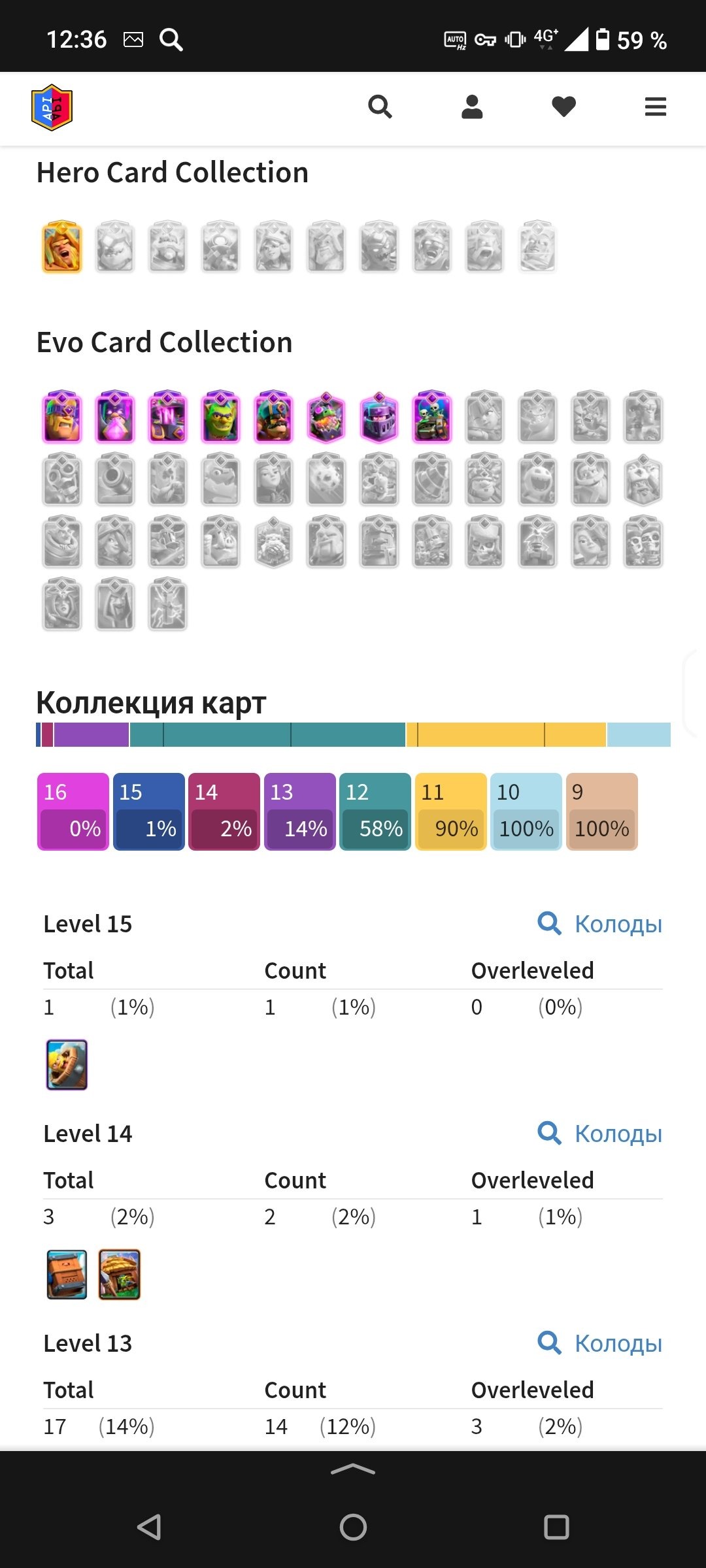Open the Level 15 card thumbnail
The width and height of the screenshot is (706, 1568).
pos(67,1064)
